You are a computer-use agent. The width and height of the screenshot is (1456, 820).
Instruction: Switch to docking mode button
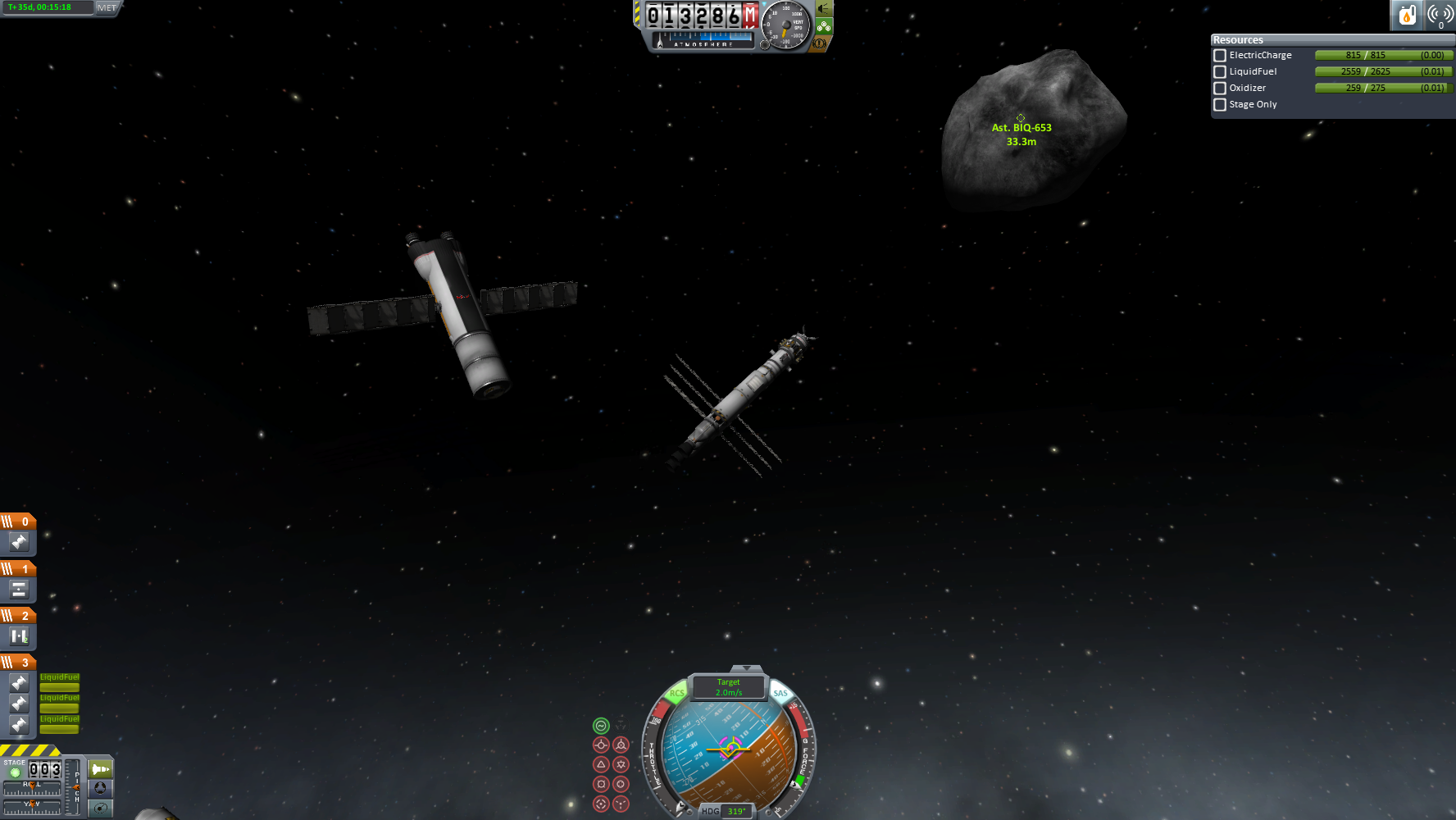coord(100,789)
